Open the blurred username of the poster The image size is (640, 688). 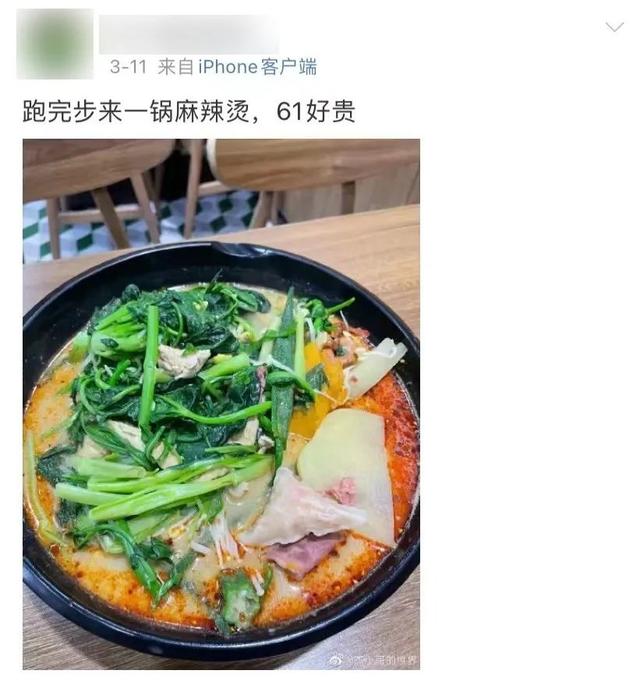[189, 34]
